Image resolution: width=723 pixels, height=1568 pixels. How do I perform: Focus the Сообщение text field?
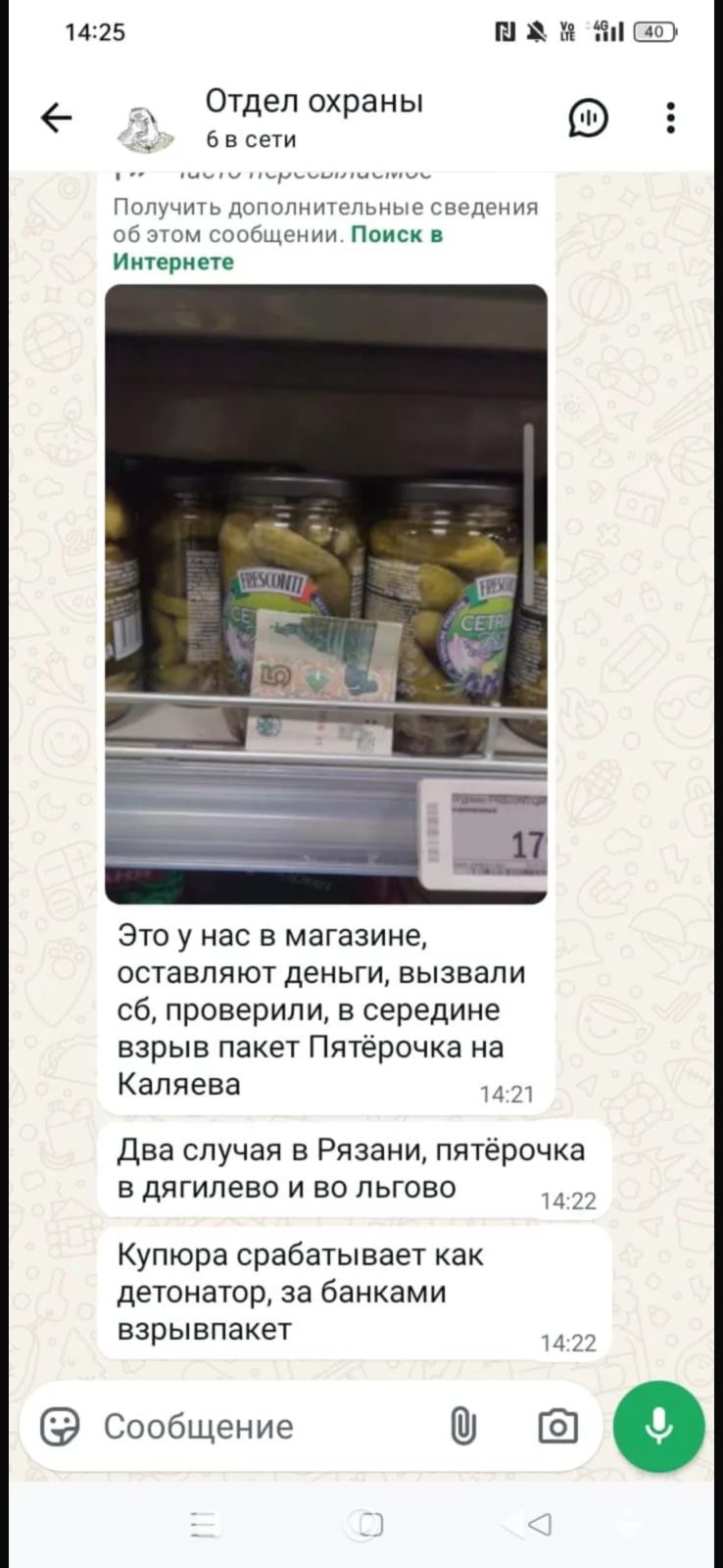[x=265, y=1427]
